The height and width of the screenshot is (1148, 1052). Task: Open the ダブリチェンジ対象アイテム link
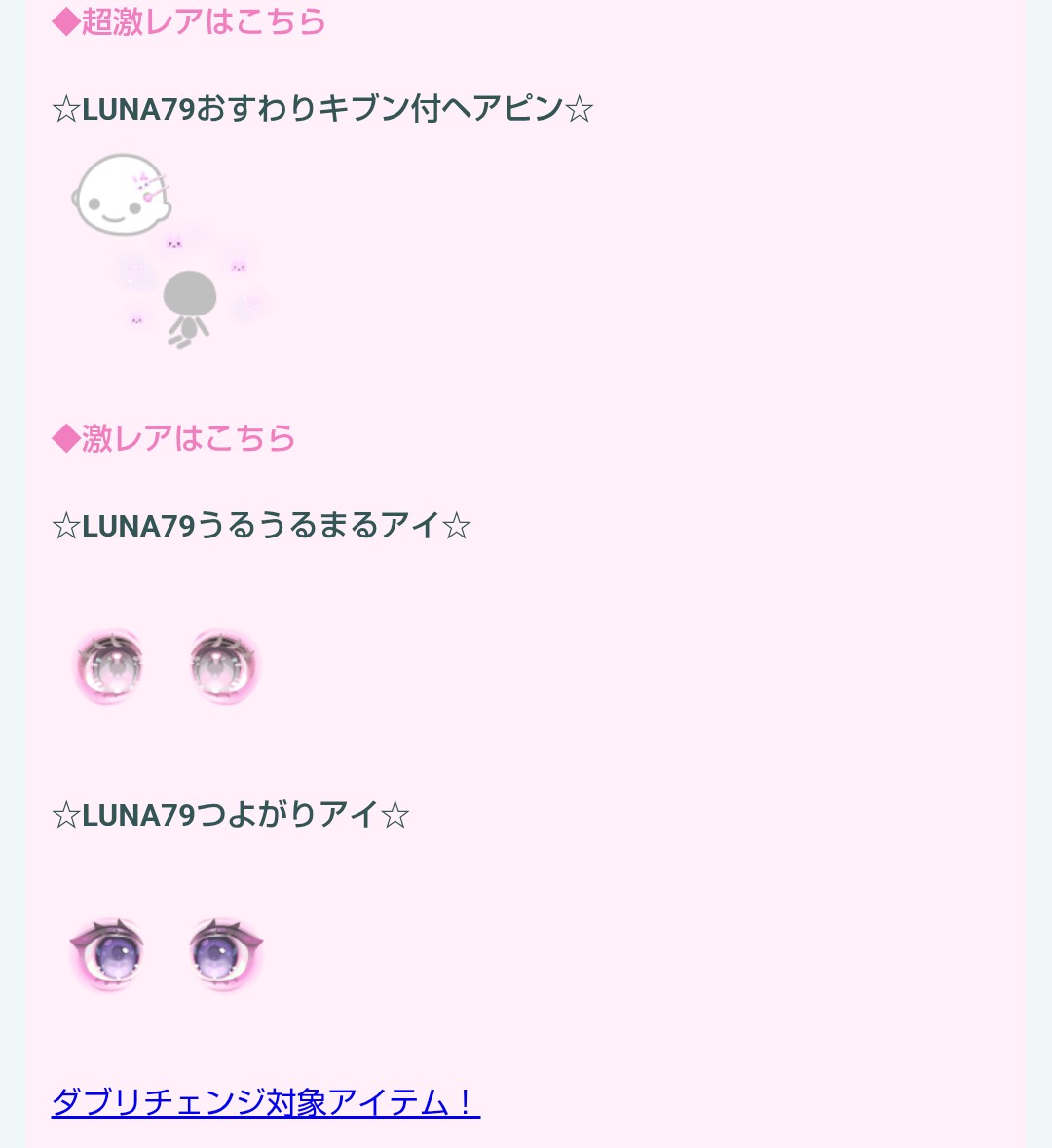point(265,1102)
